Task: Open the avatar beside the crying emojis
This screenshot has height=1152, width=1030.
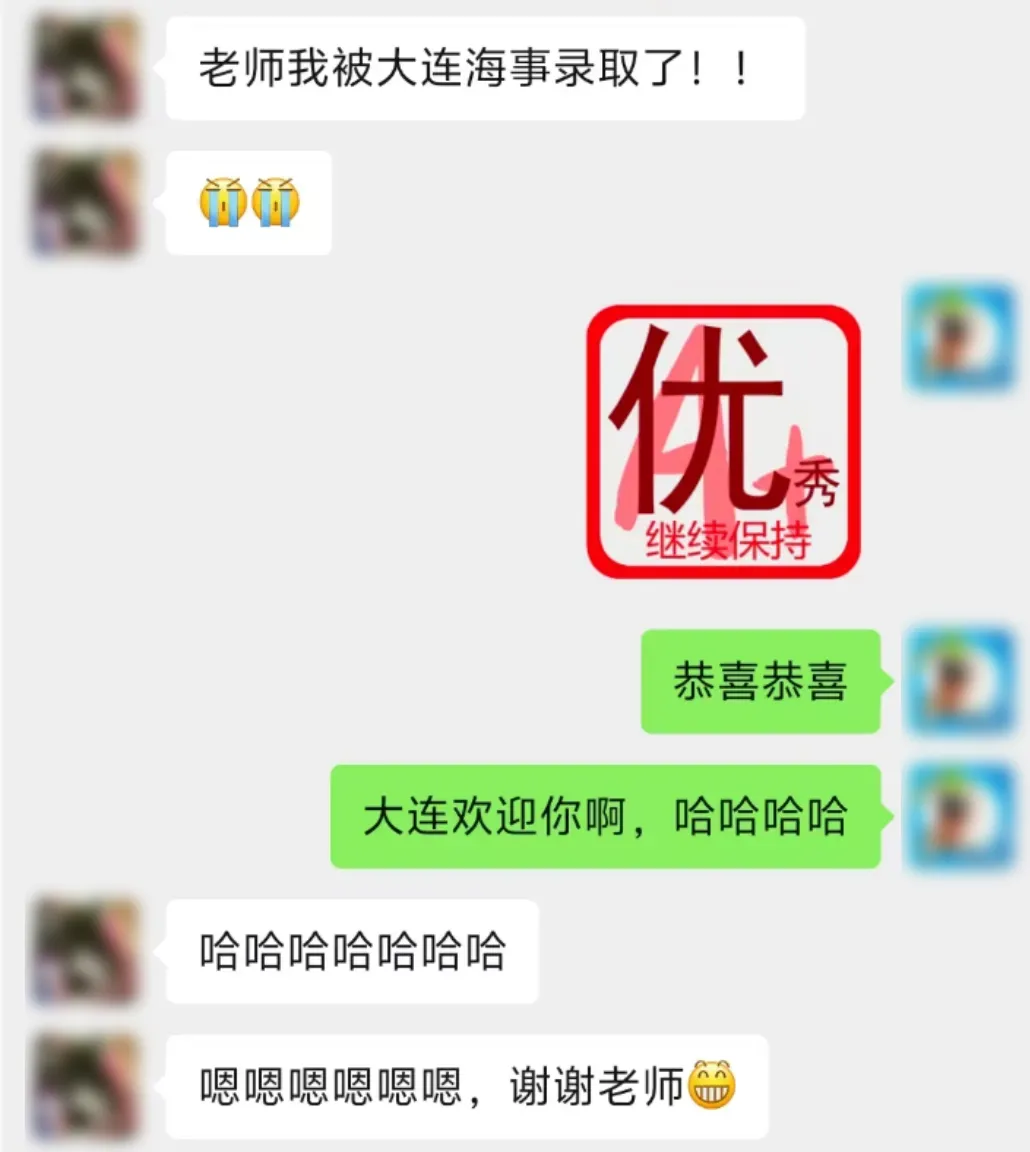Action: 84,203
